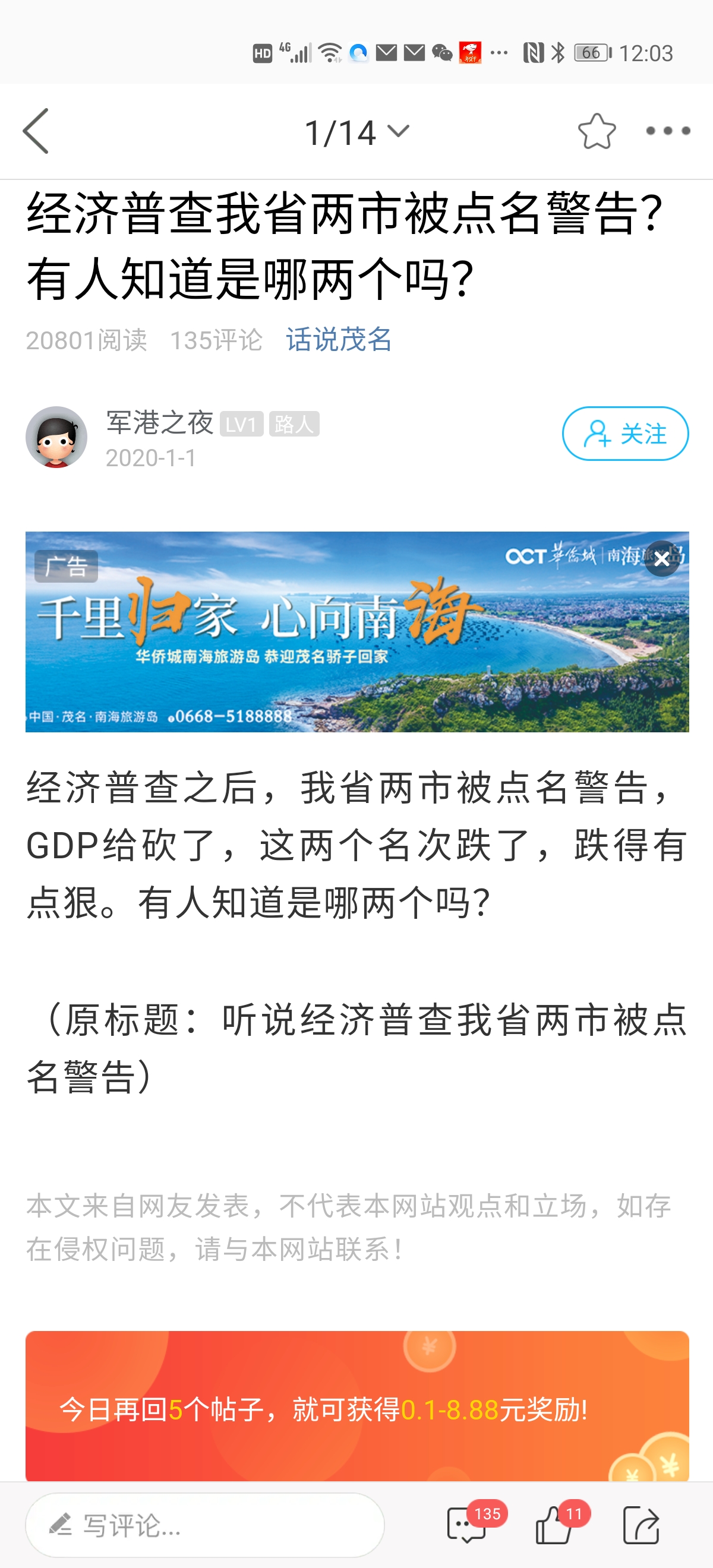Viewport: 713px width, 1568px height.
Task: Open the 话说茂名 forum link
Action: (x=339, y=340)
